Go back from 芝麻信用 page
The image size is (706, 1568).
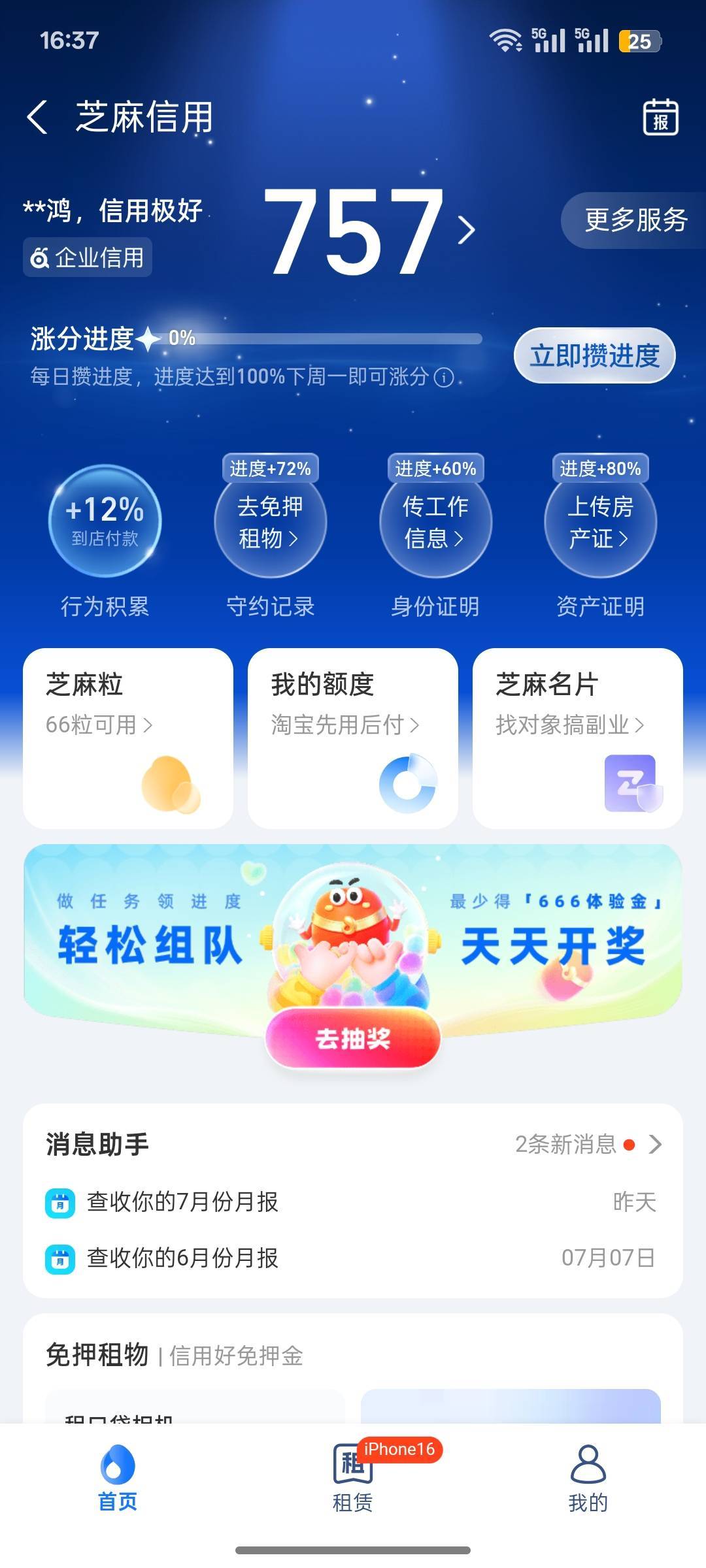(38, 118)
